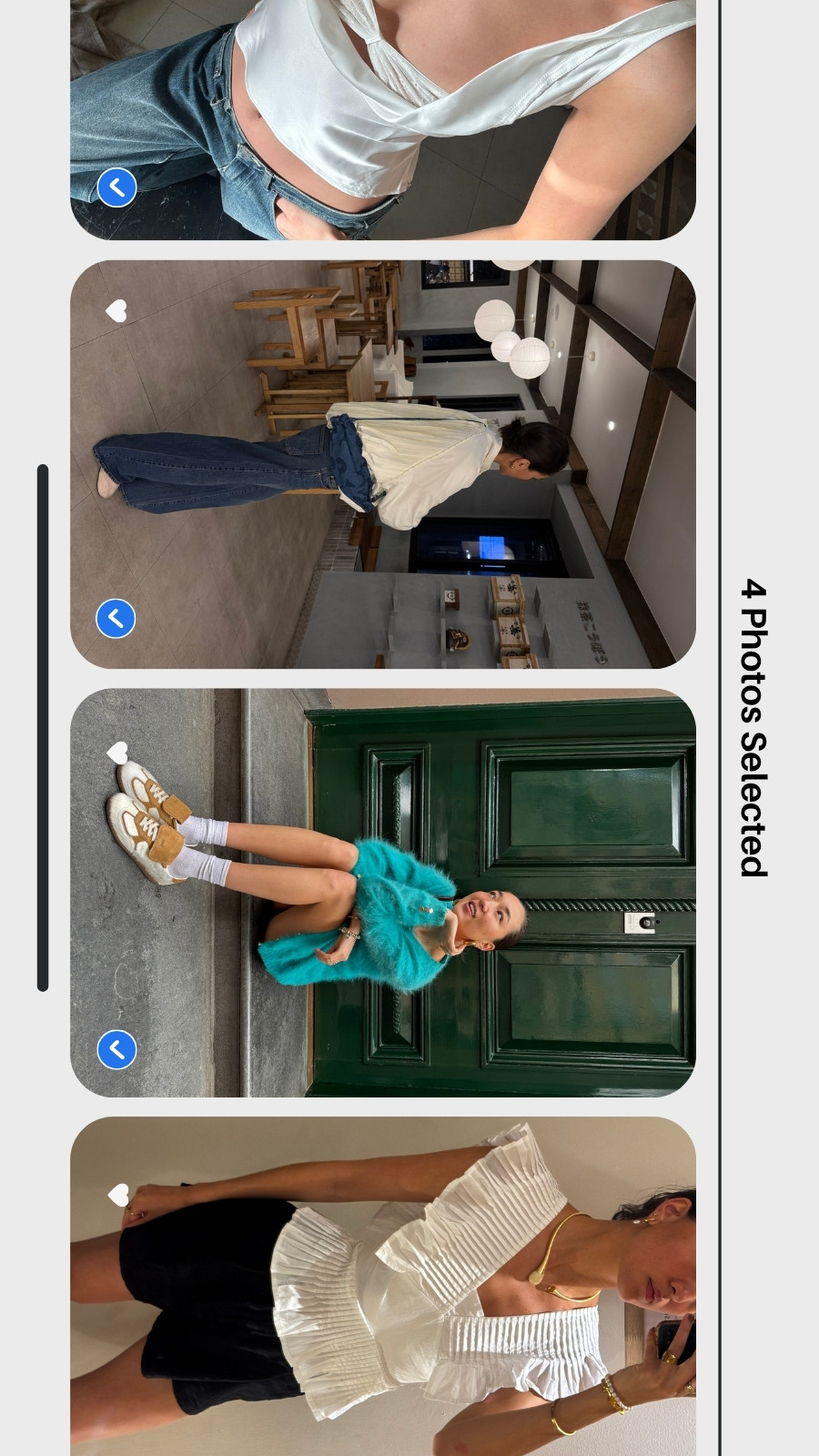Deselect the green door photo checkmark
819x1456 pixels.
(x=116, y=1048)
